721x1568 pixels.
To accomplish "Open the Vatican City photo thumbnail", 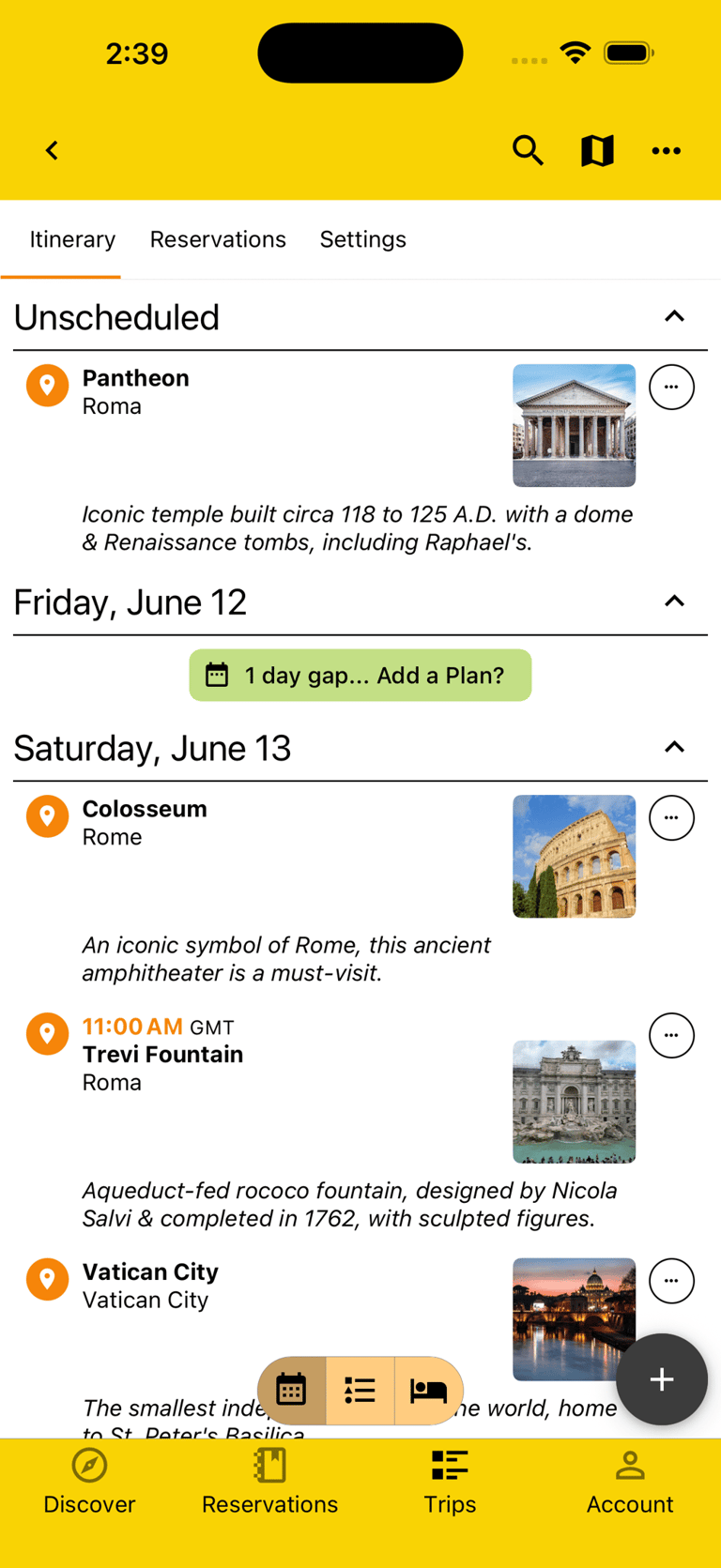I will [574, 1318].
